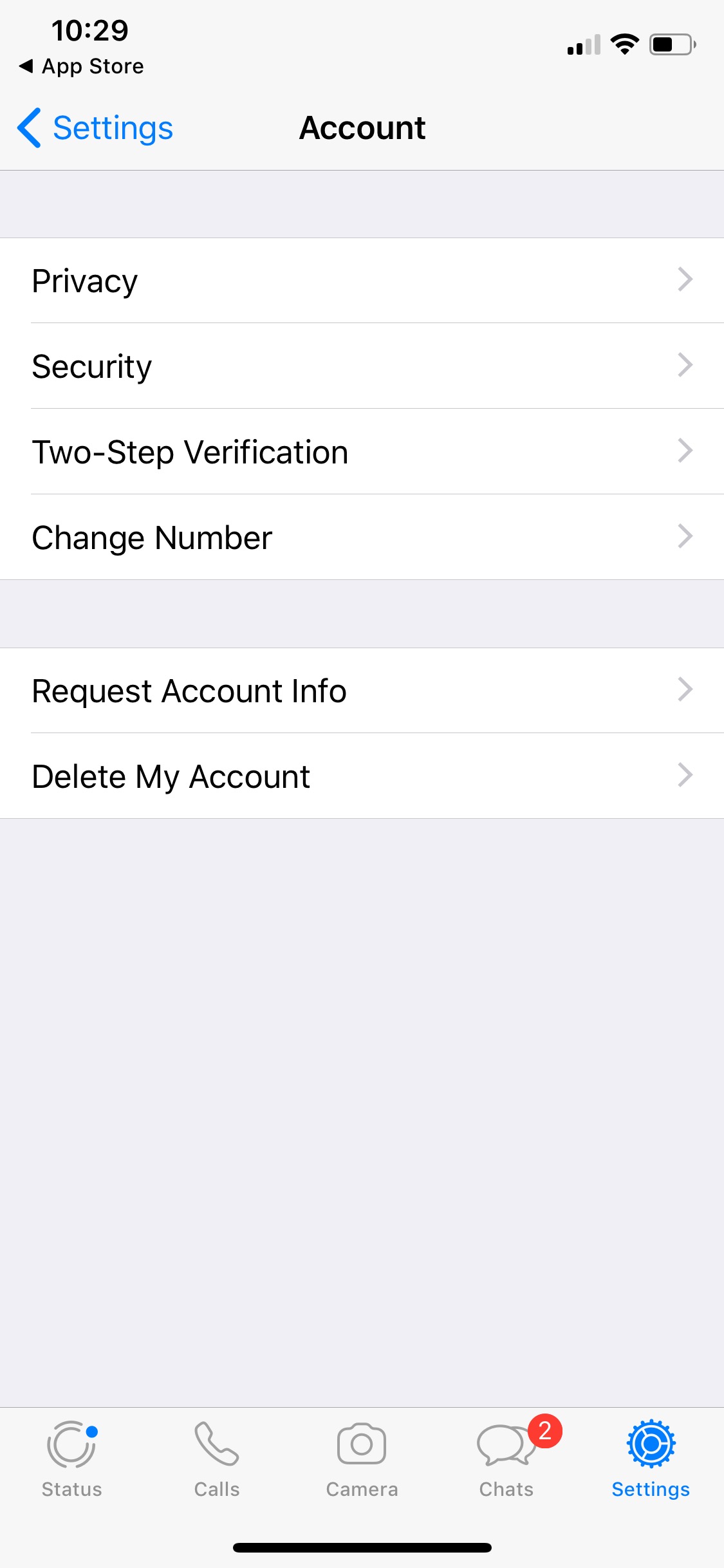
Task: Open the Security row
Action: point(362,366)
